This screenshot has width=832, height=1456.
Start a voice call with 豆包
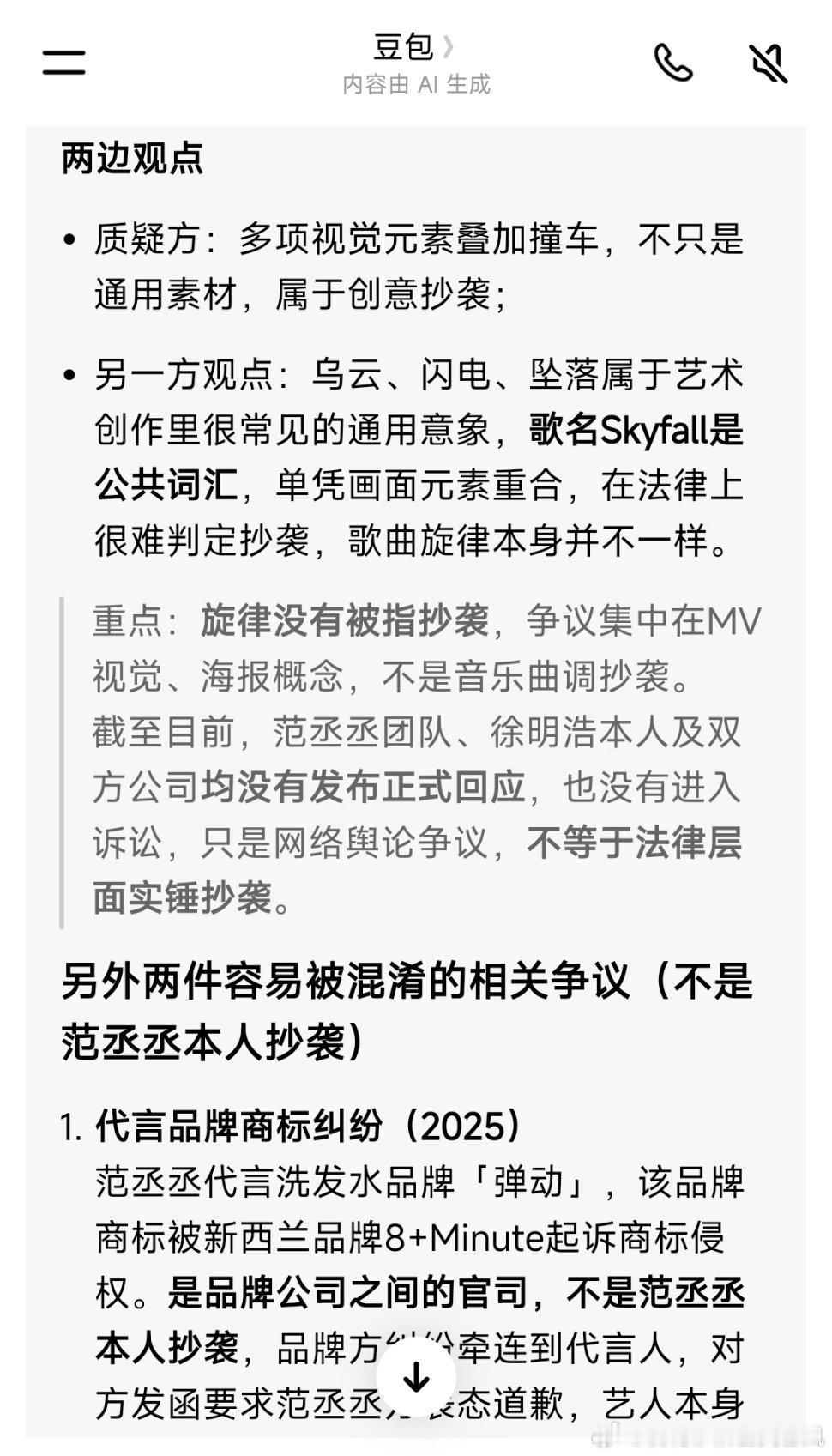673,63
